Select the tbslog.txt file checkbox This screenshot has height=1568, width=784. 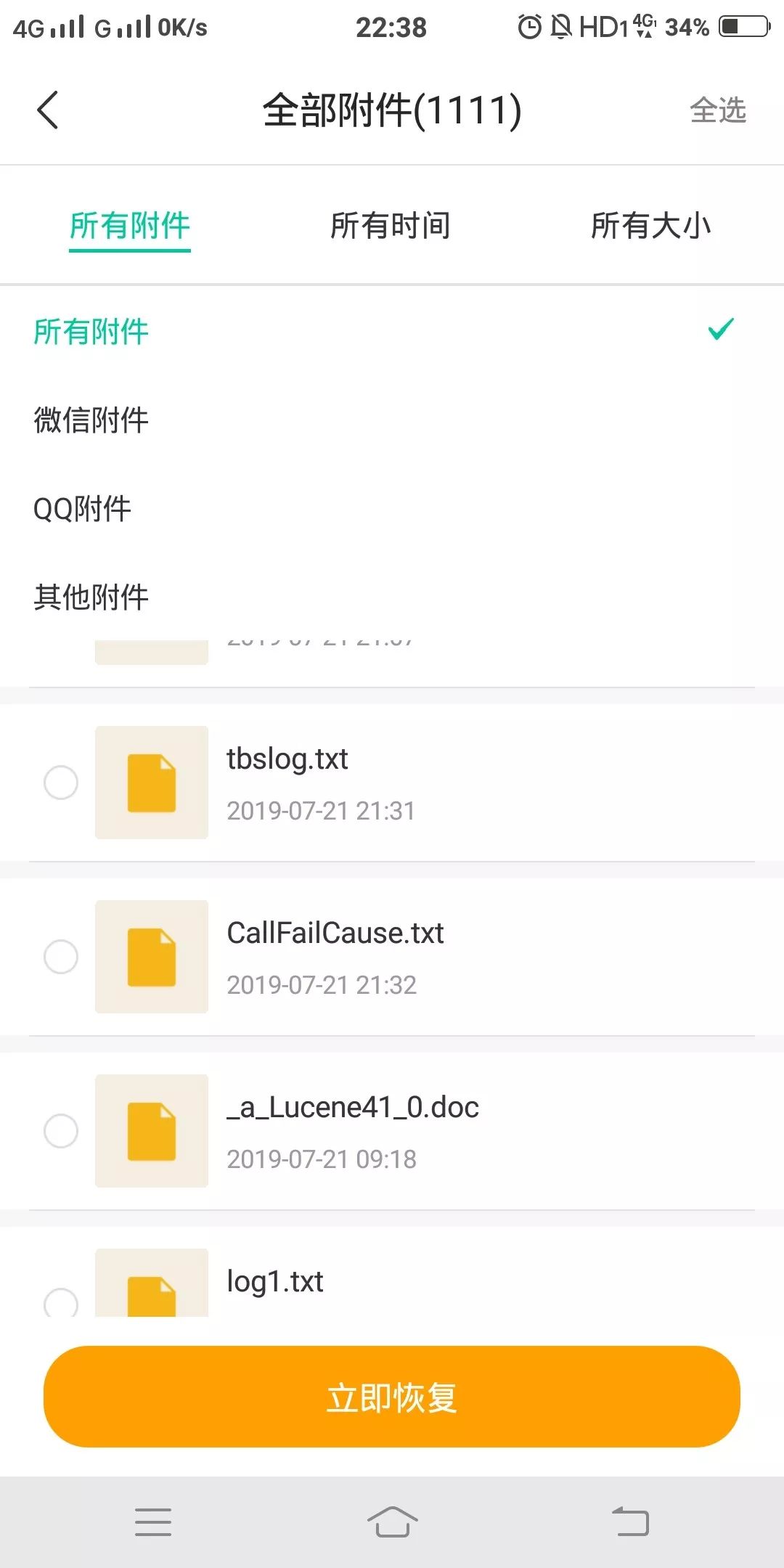click(x=61, y=783)
